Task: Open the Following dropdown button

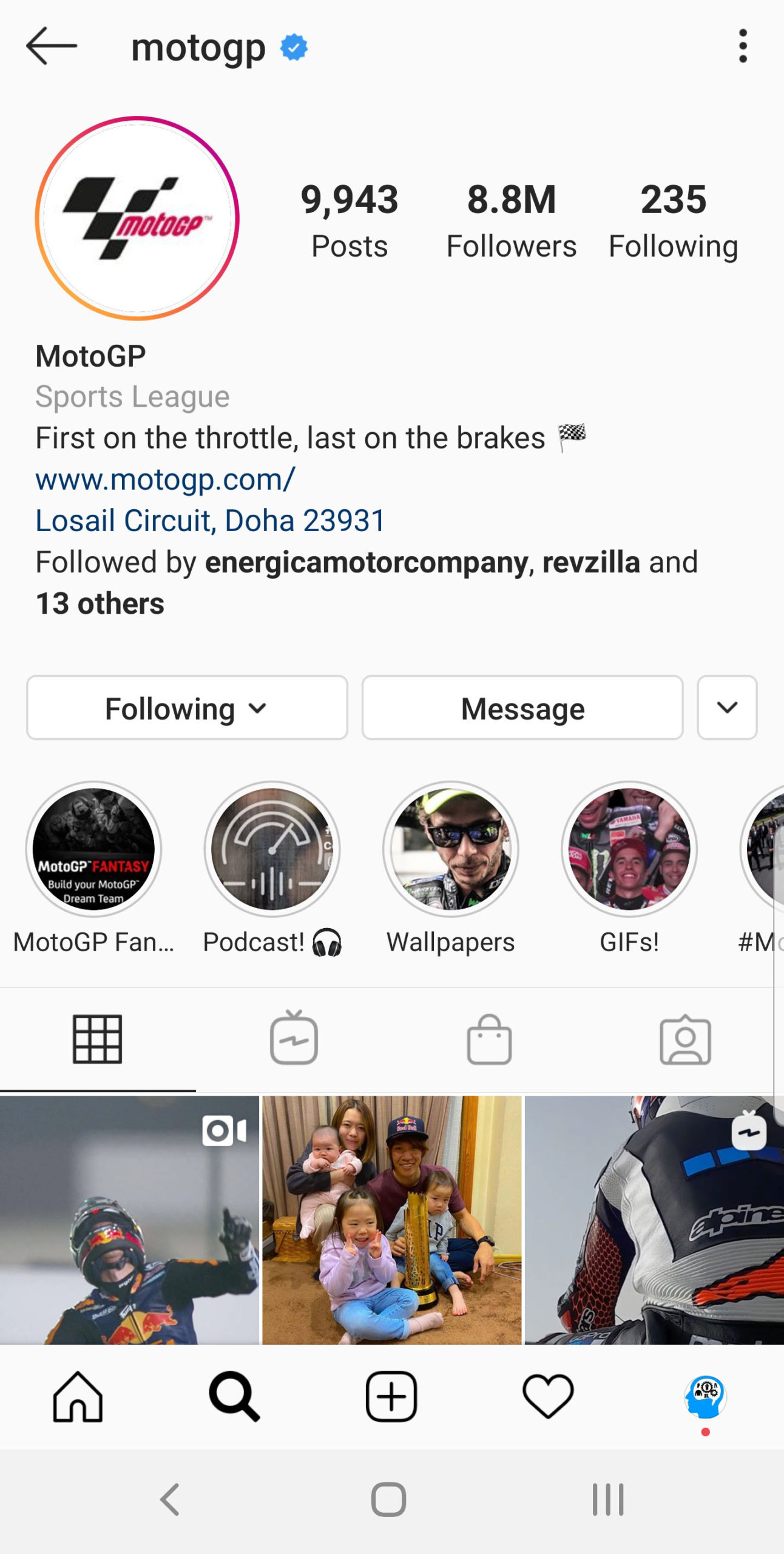Action: click(x=187, y=708)
